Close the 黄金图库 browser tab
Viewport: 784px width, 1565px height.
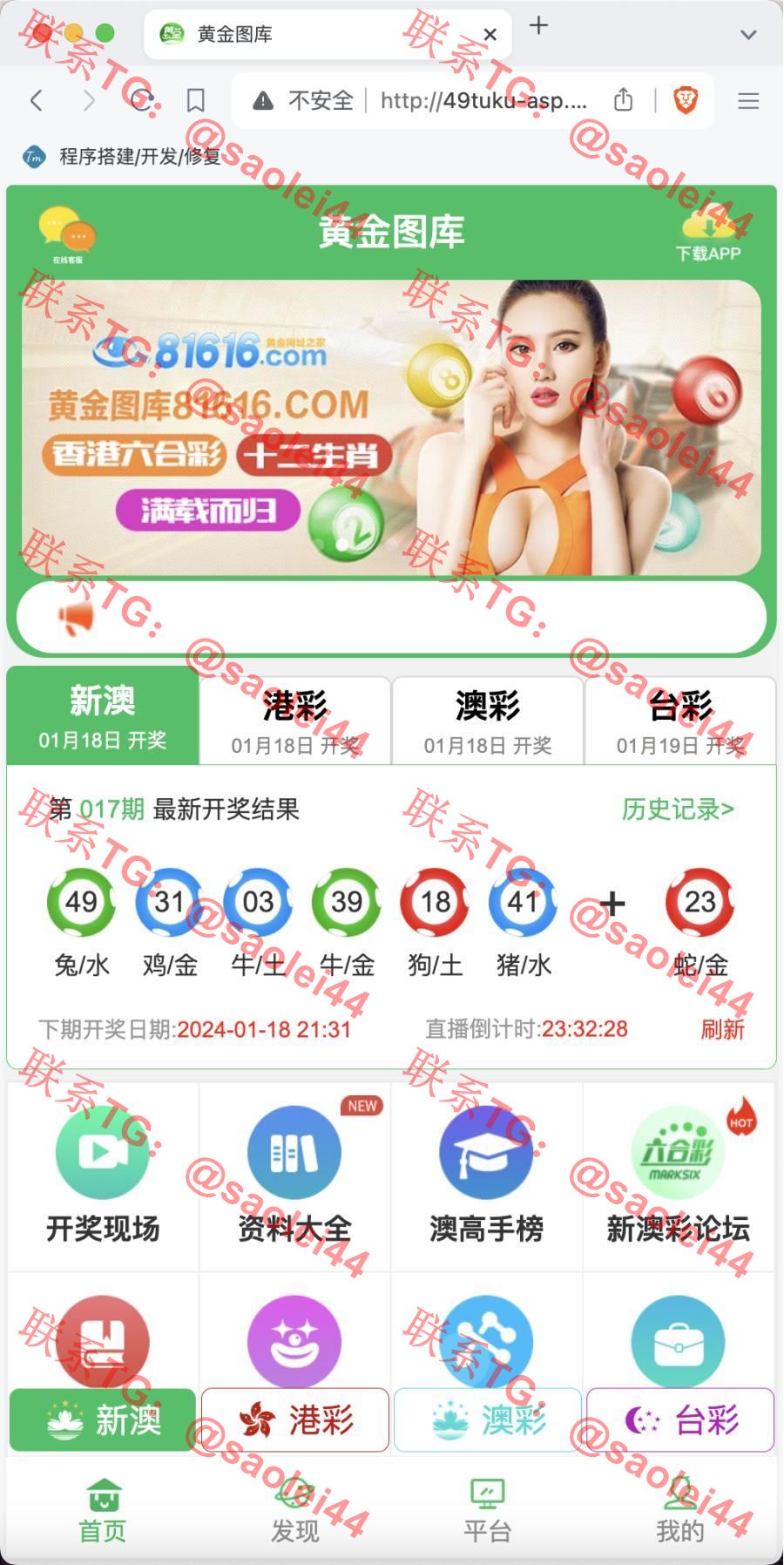[x=490, y=34]
